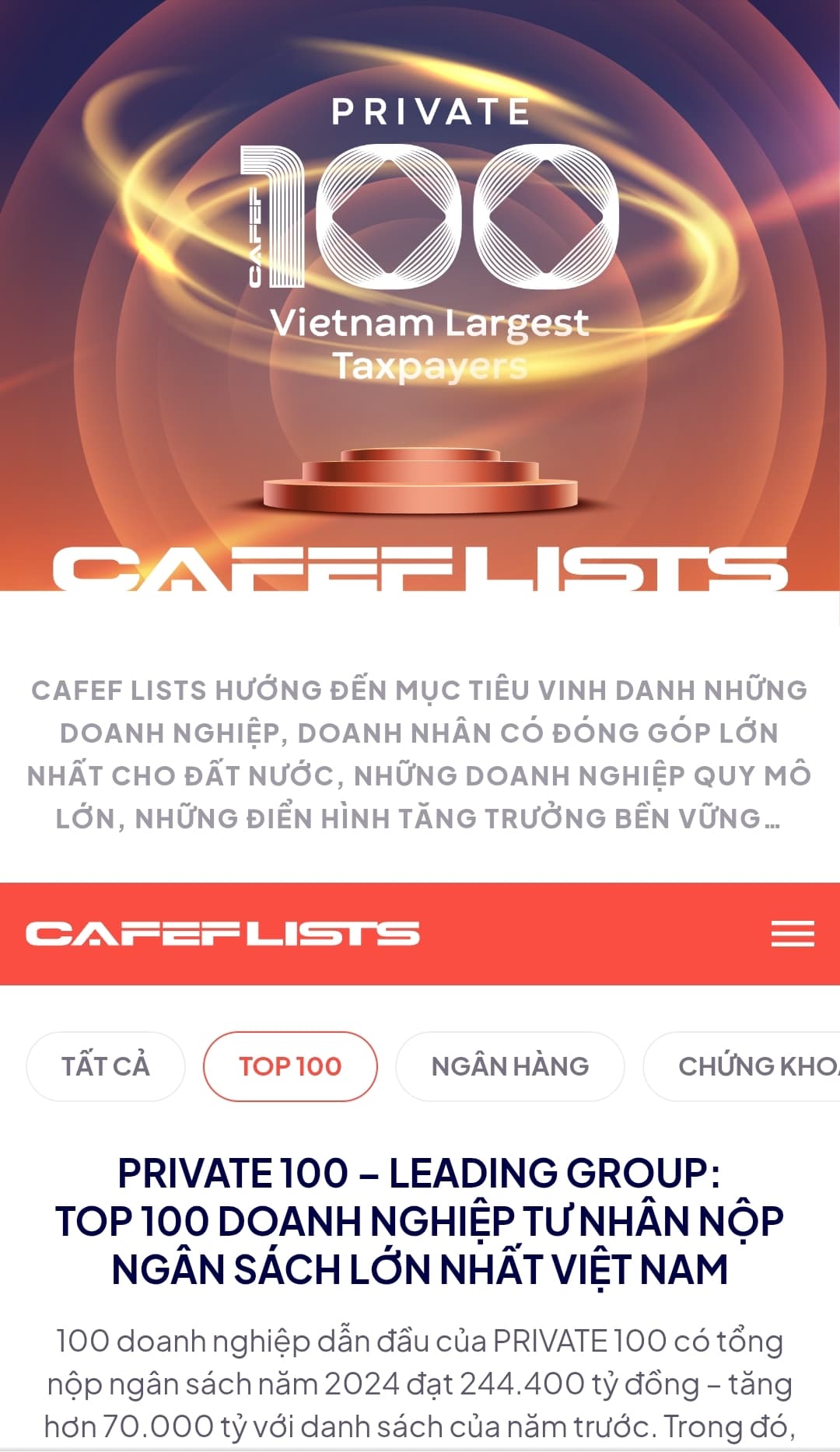Viewport: 840px width, 1452px height.
Task: Open the hamburger menu in CafeF Lists bar
Action: pyautogui.click(x=792, y=933)
